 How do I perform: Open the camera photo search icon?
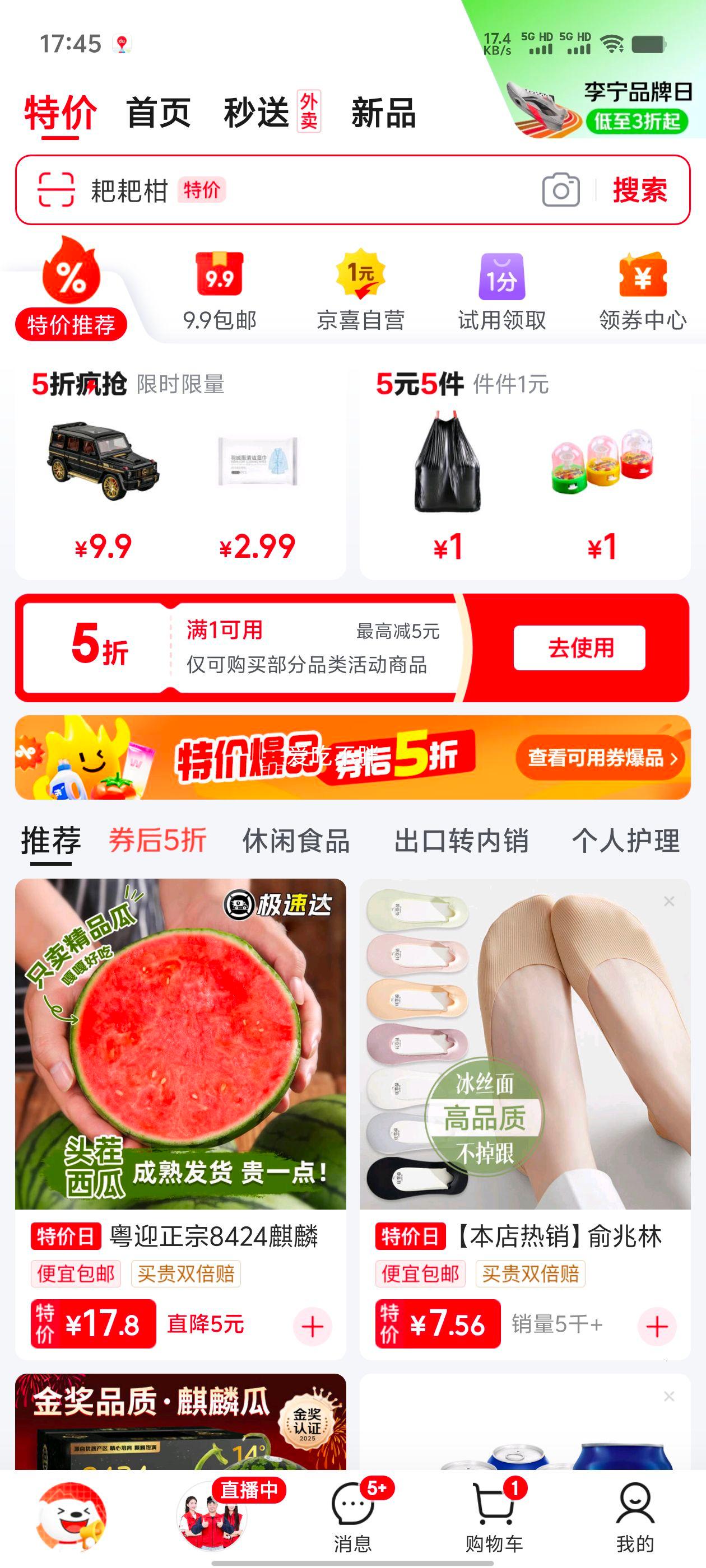[x=561, y=190]
